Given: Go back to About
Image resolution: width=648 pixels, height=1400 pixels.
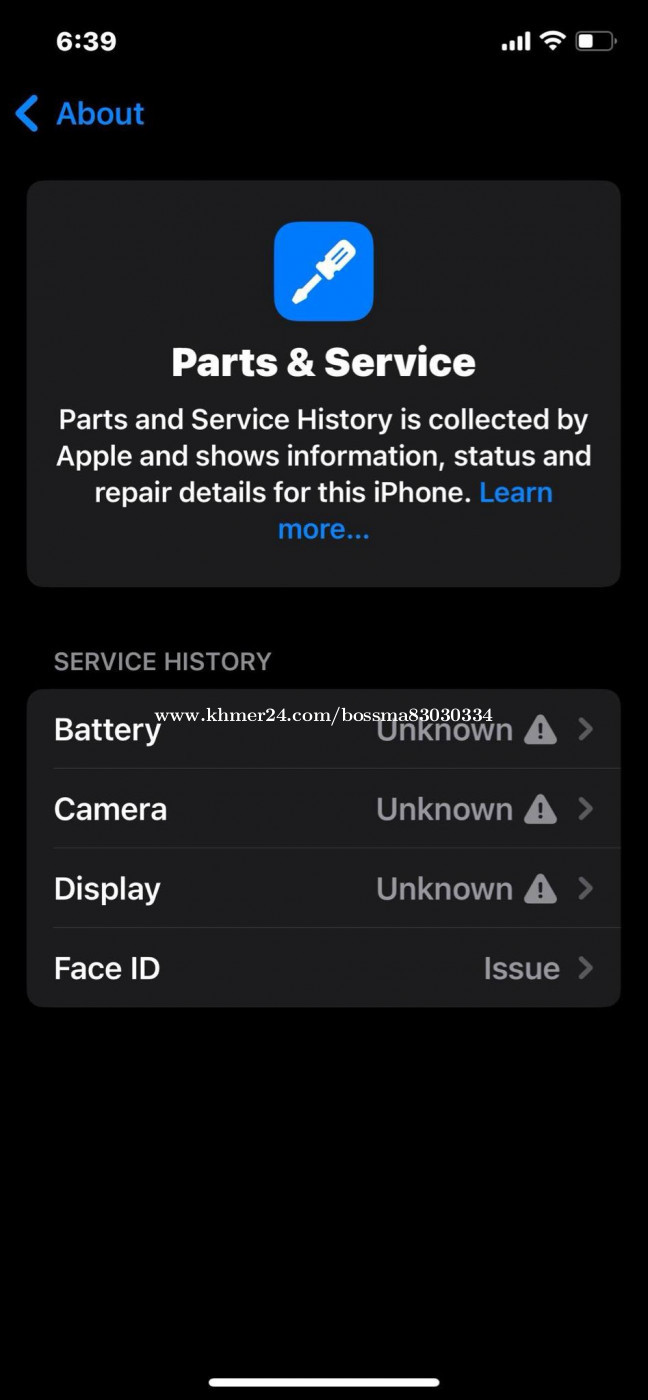Looking at the screenshot, I should click(x=80, y=113).
